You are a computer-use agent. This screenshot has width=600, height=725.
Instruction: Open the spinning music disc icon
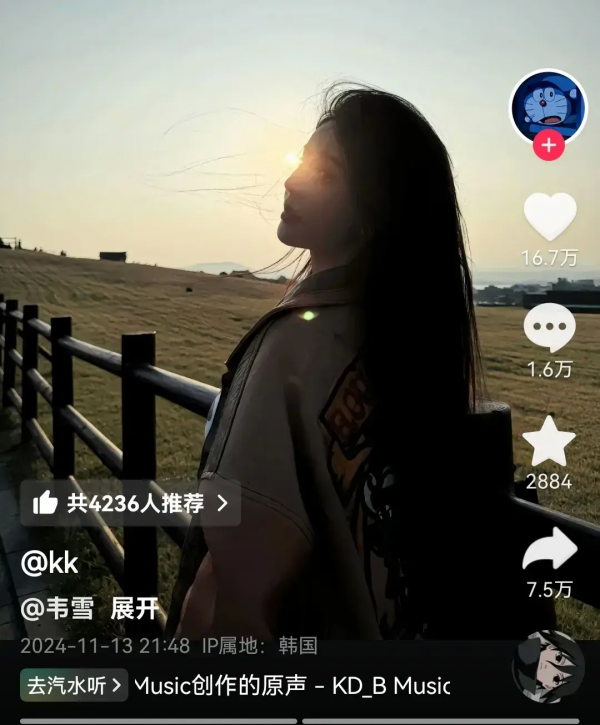pyautogui.click(x=548, y=666)
